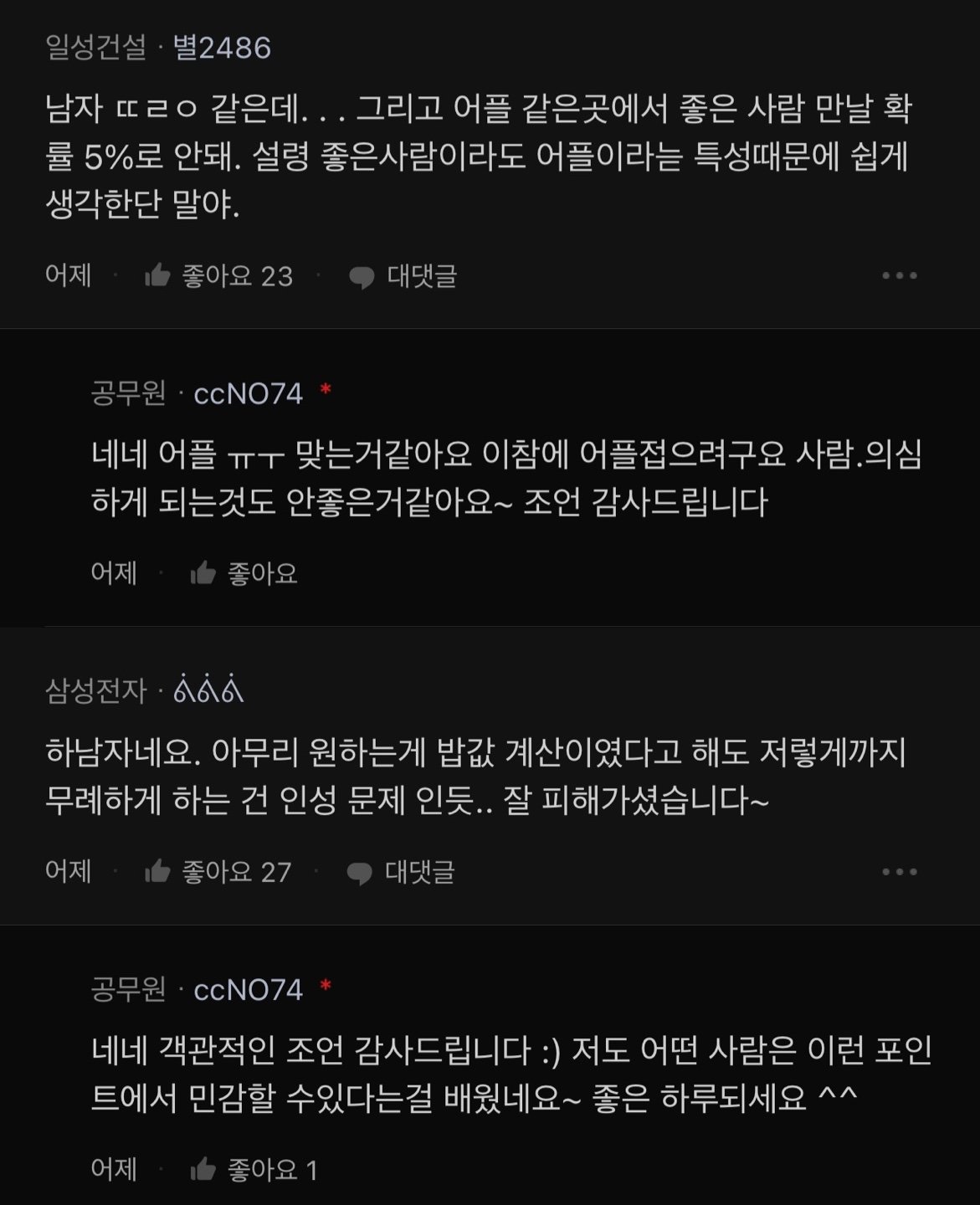This screenshot has height=1205, width=980.
Task: Tap 대댓글 under the 삼성전자 comment
Action: (402, 872)
